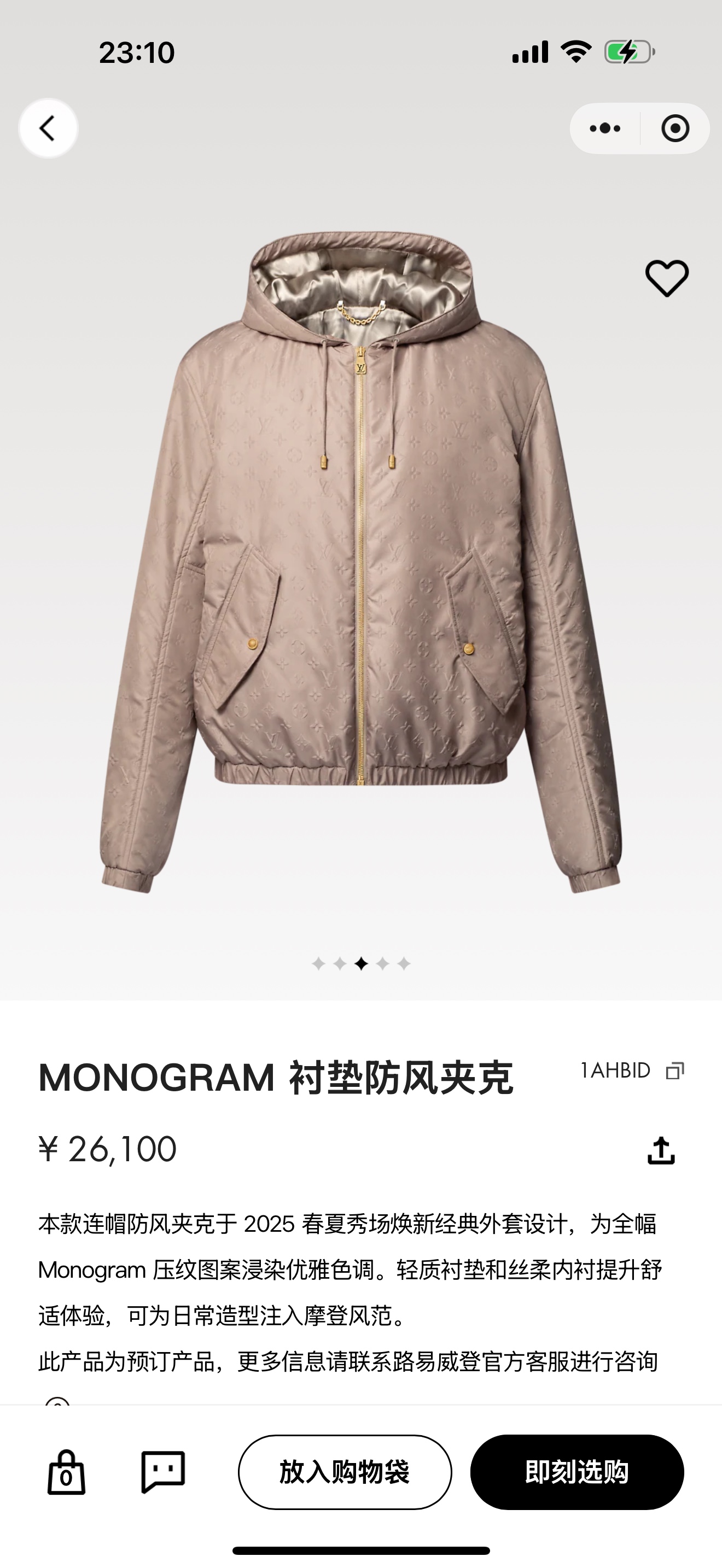This screenshot has height=1568, width=722.
Task: Add the jacket to wishlist with the heart
Action: (x=667, y=279)
